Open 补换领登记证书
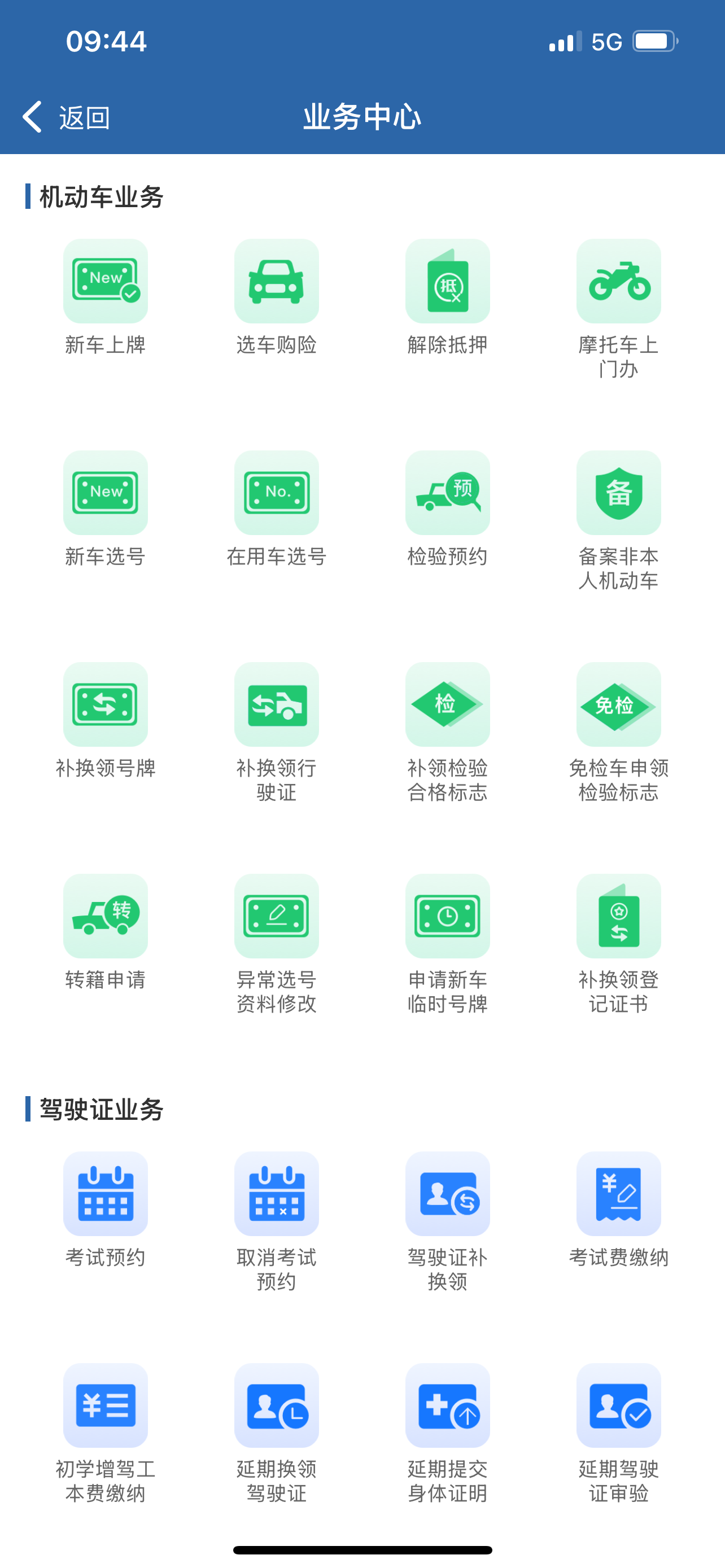This screenshot has height=1568, width=725. [618, 916]
